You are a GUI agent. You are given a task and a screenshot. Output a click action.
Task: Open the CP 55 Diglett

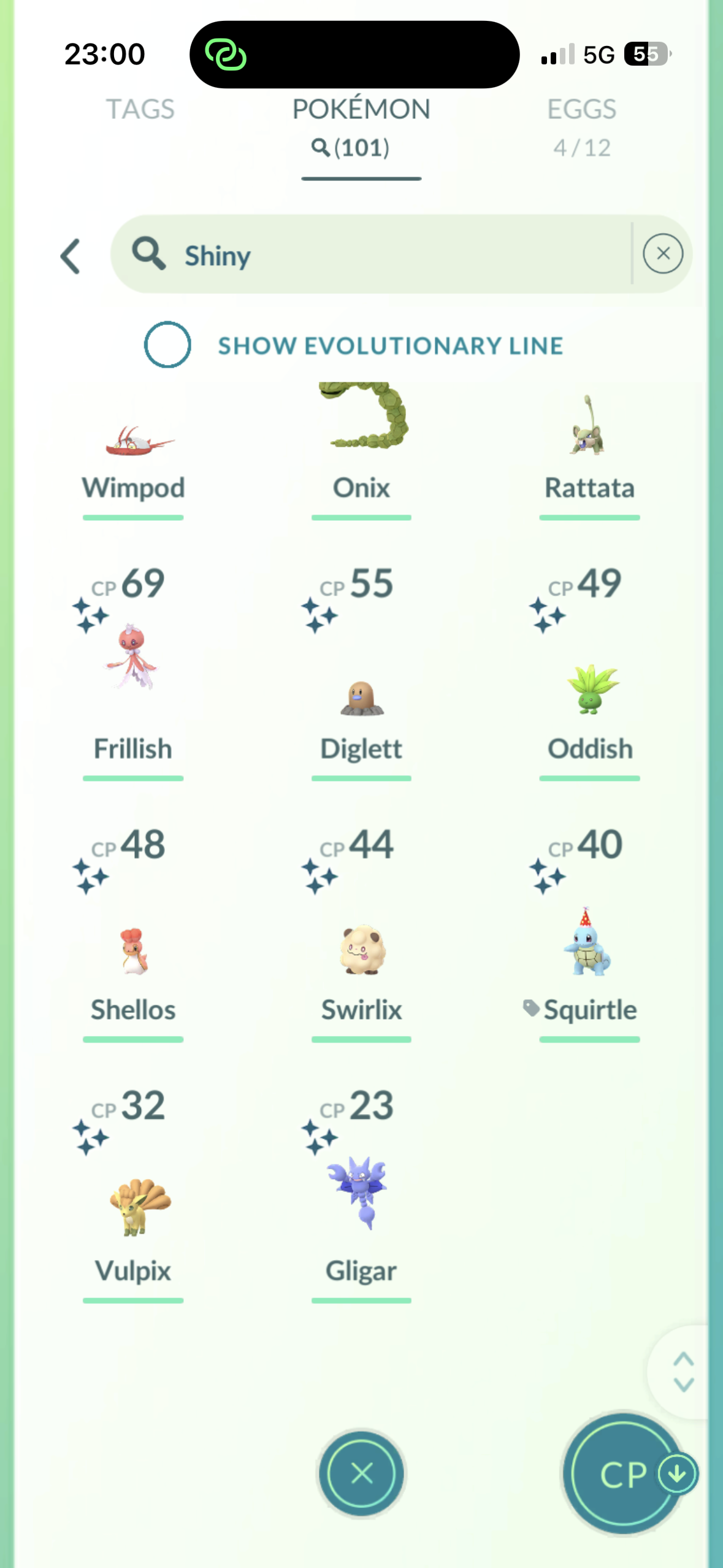coord(361,687)
